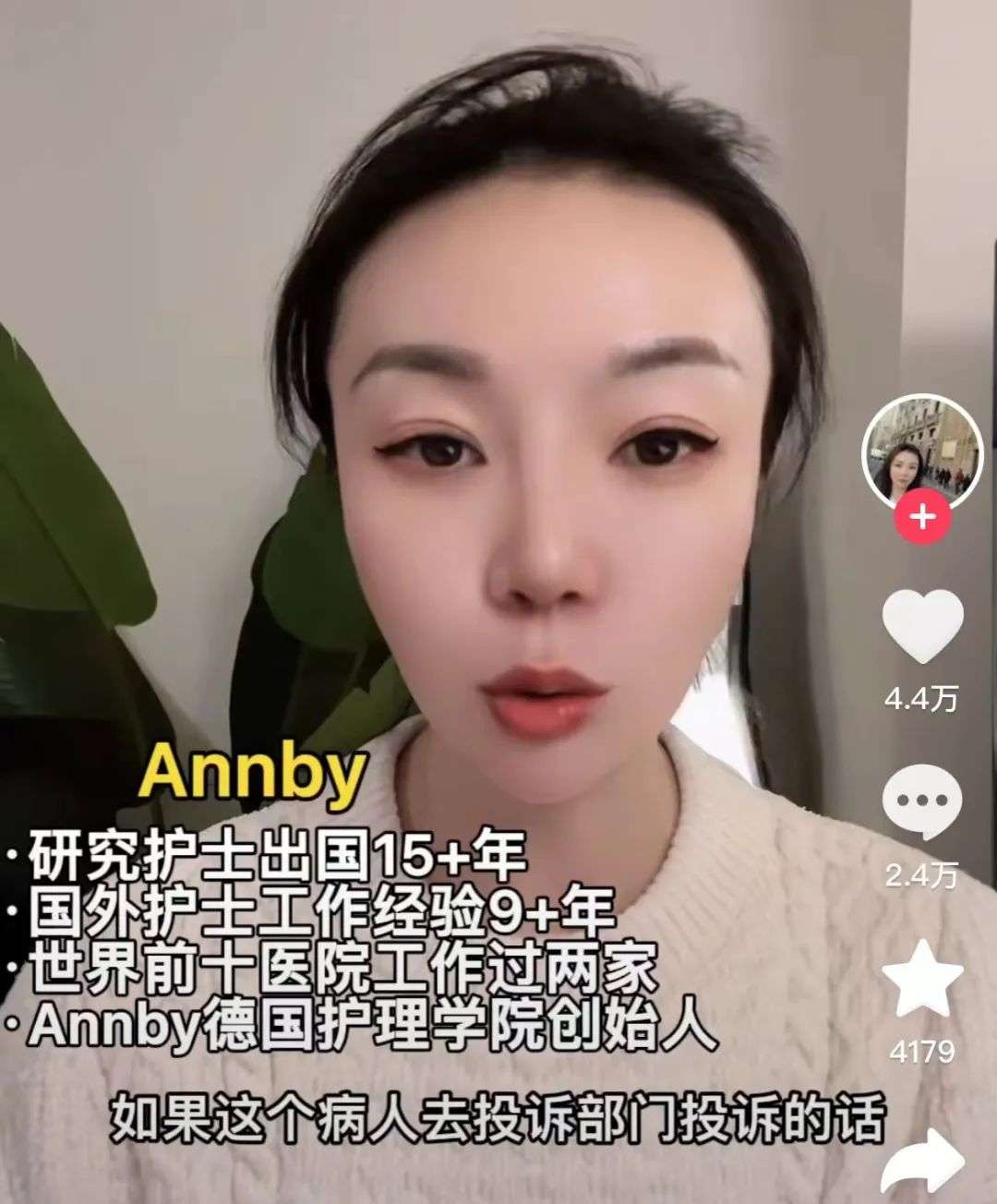Share this video using the arrow icon
Screen dimensions: 997x1204
(923, 1163)
